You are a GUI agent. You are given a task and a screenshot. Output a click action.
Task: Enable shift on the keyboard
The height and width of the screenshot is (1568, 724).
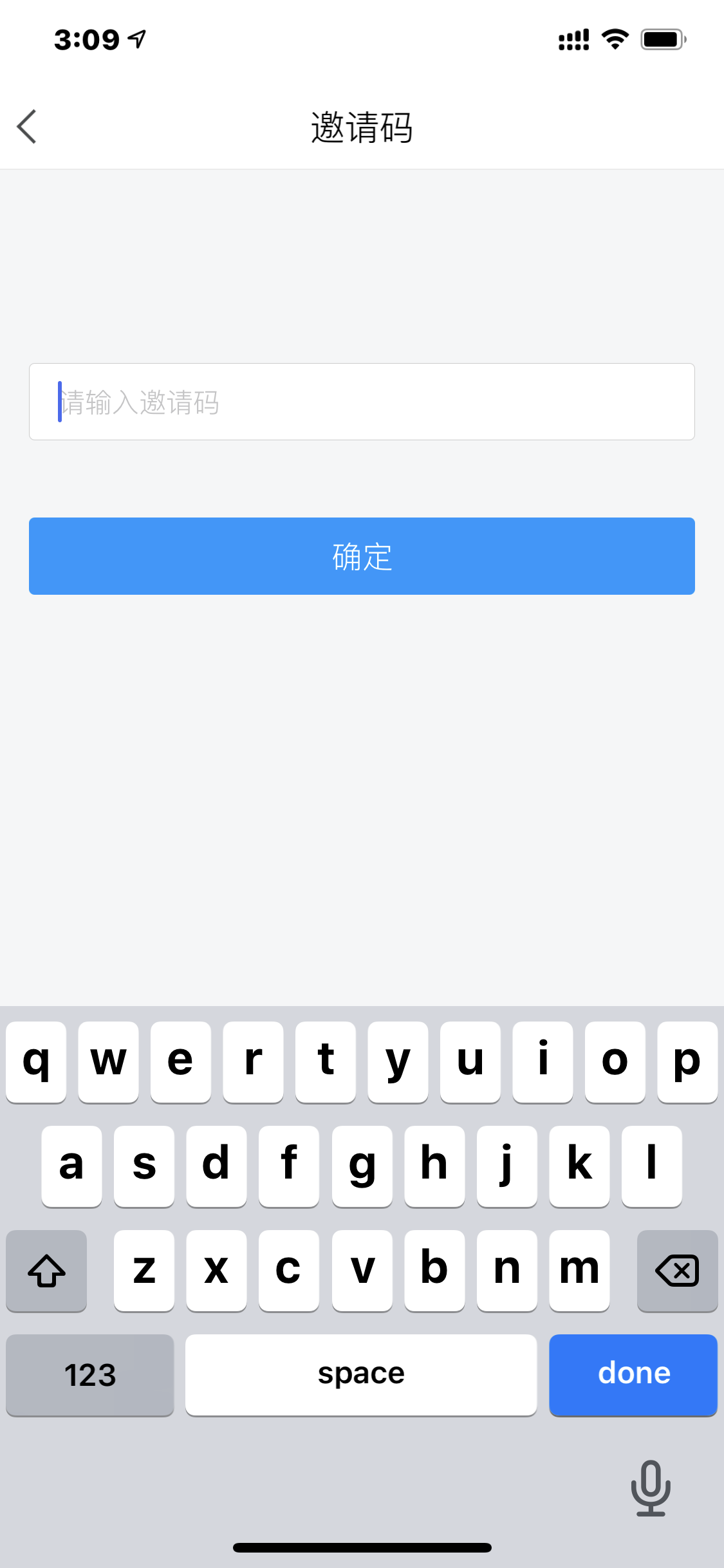pyautogui.click(x=46, y=1271)
